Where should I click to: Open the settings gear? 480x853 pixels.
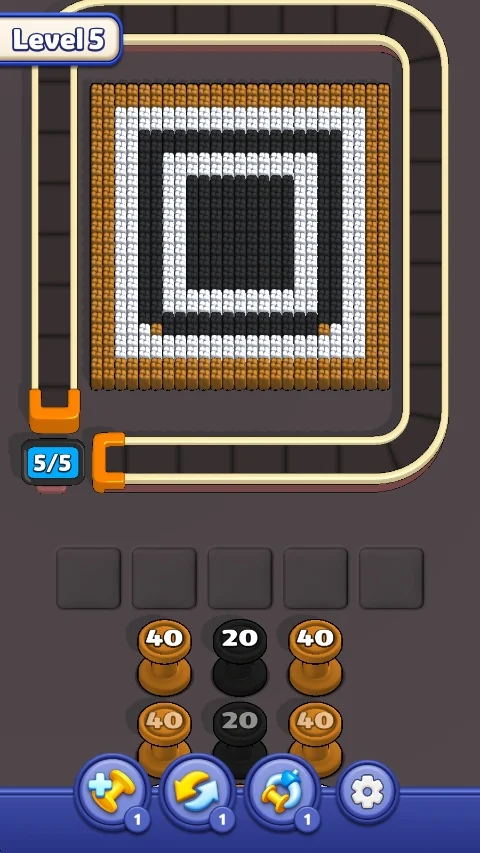(367, 792)
